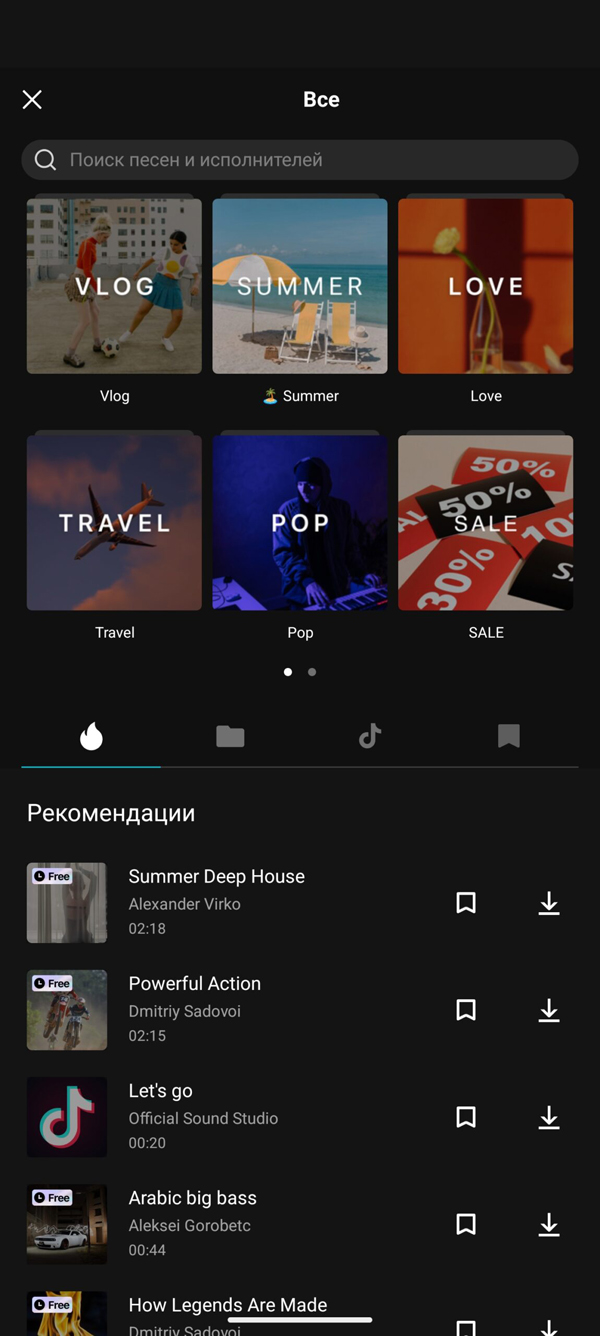
Task: Switch to the recommended flame tab
Action: point(91,737)
